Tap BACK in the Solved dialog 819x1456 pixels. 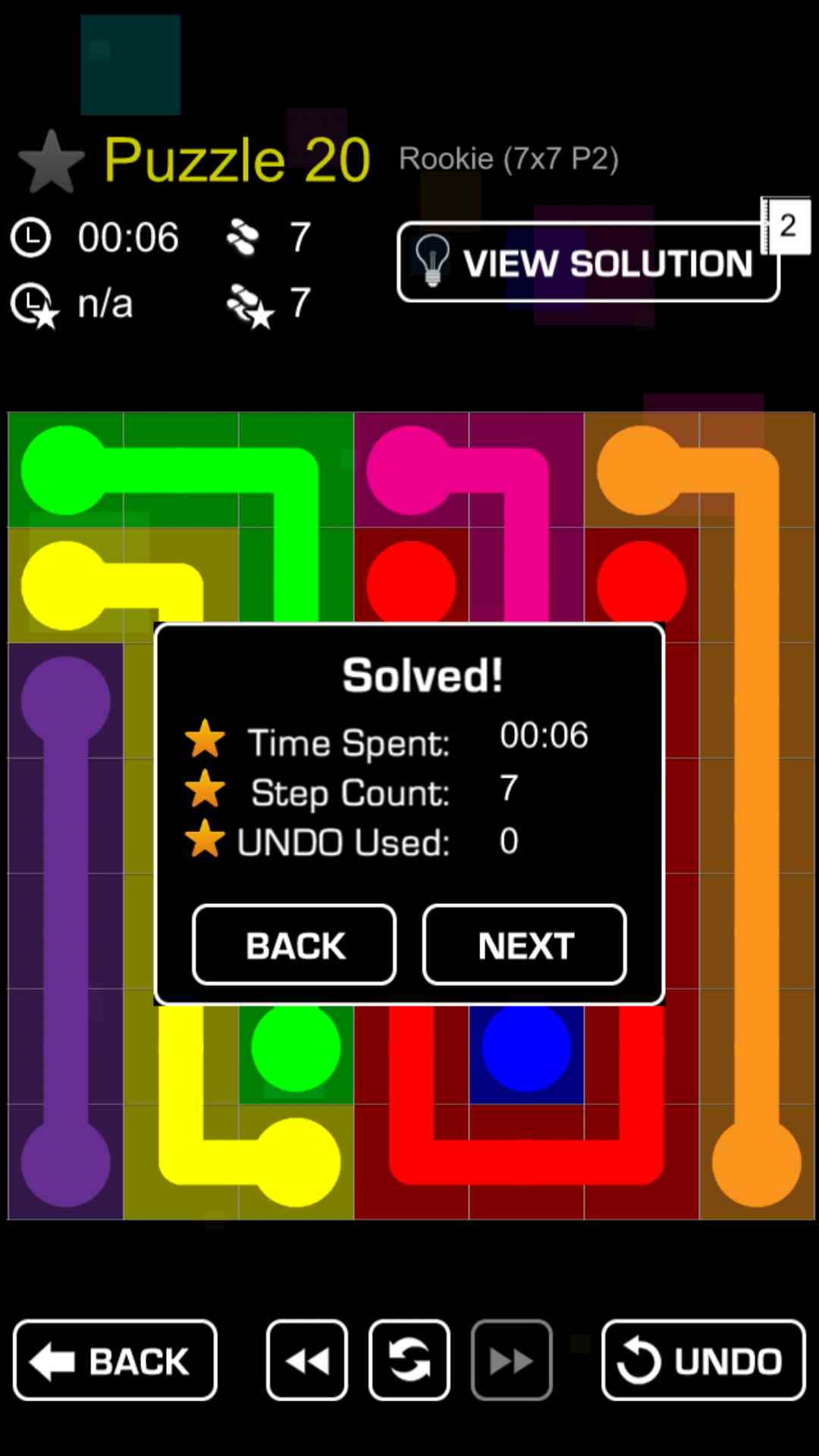(x=294, y=945)
